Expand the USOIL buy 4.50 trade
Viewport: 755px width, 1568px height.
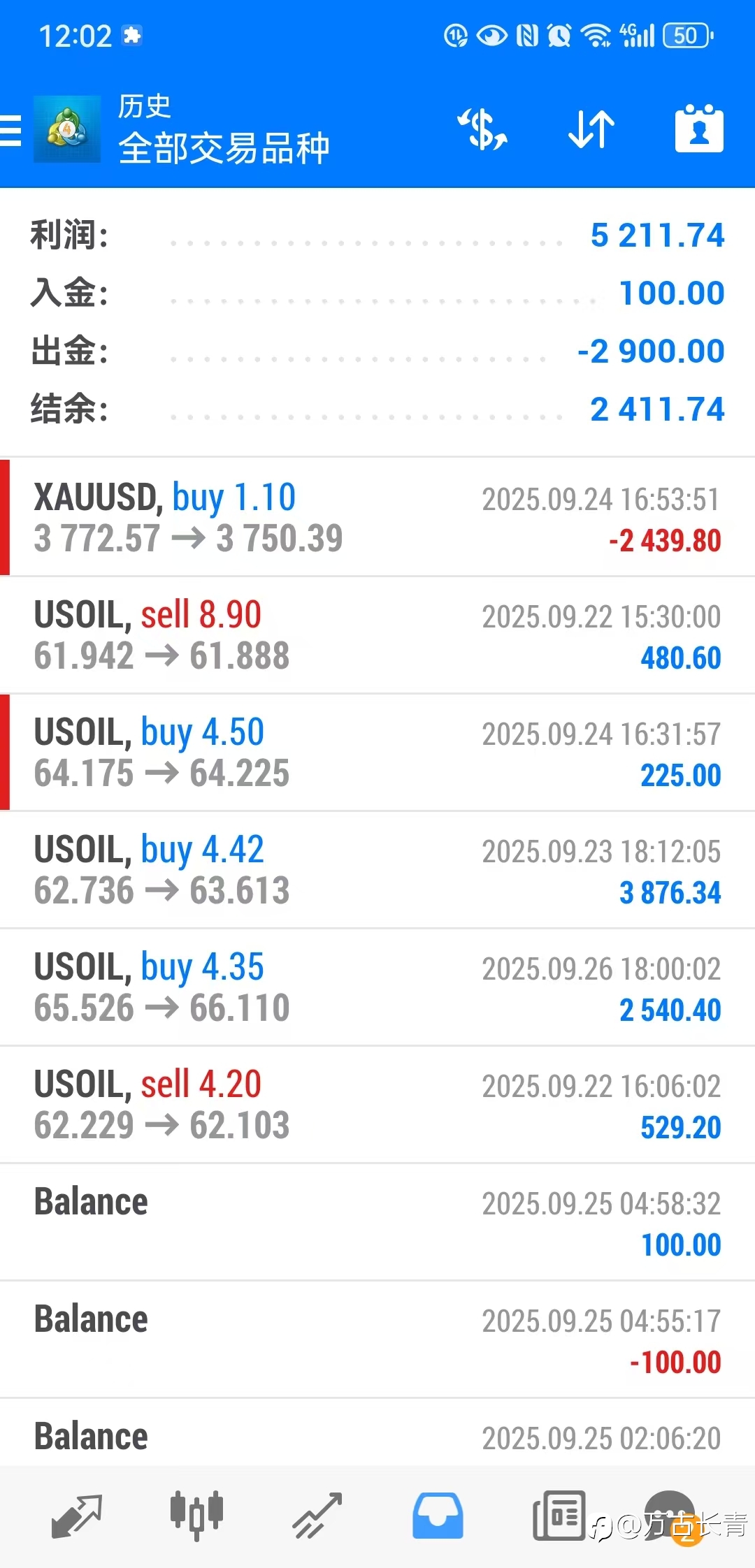pos(377,753)
